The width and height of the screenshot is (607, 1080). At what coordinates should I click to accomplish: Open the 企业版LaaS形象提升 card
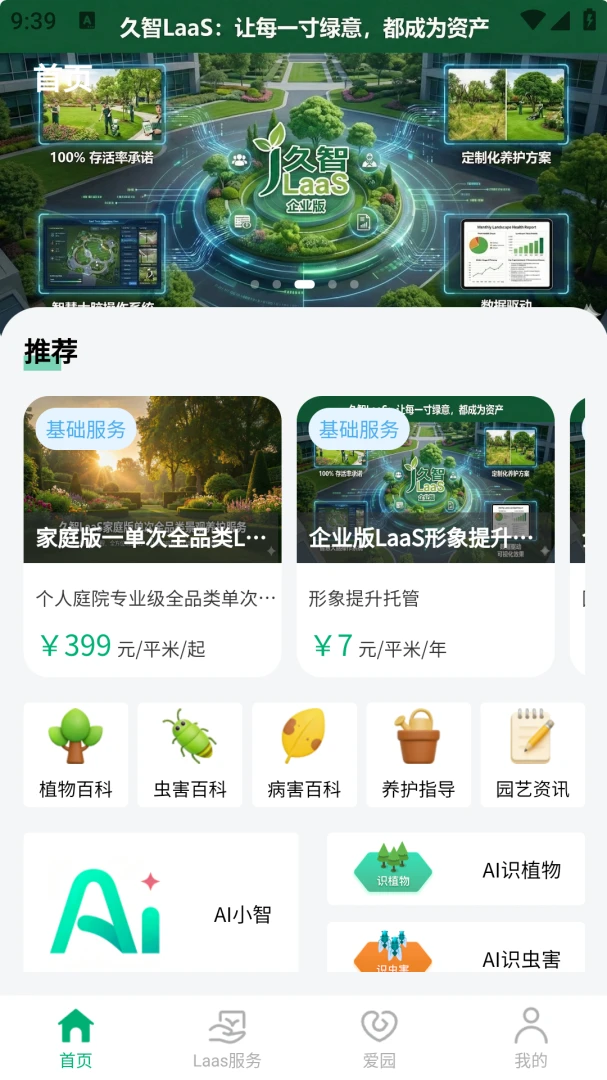tap(425, 536)
